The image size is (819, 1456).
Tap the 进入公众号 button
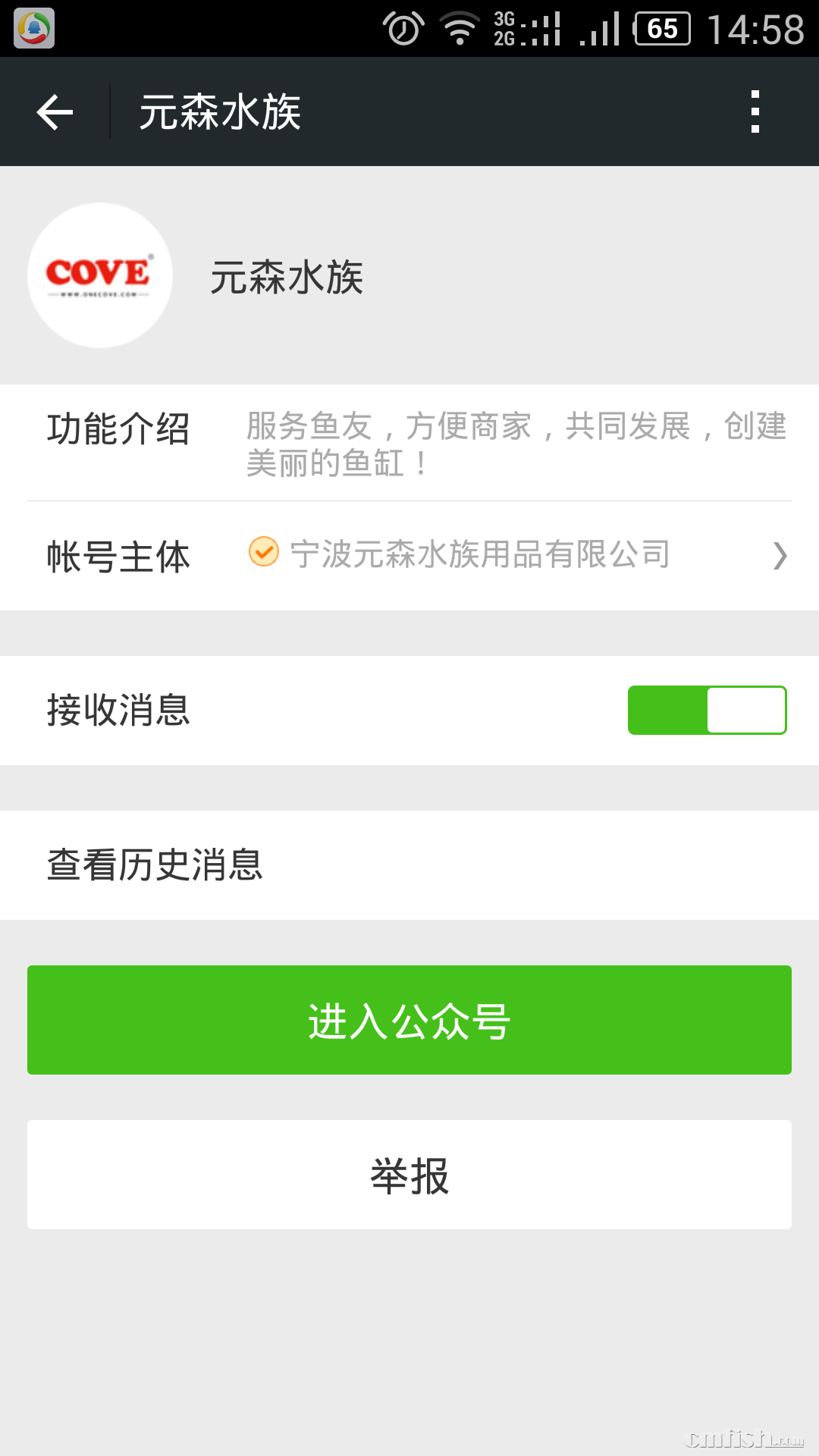click(x=409, y=1020)
